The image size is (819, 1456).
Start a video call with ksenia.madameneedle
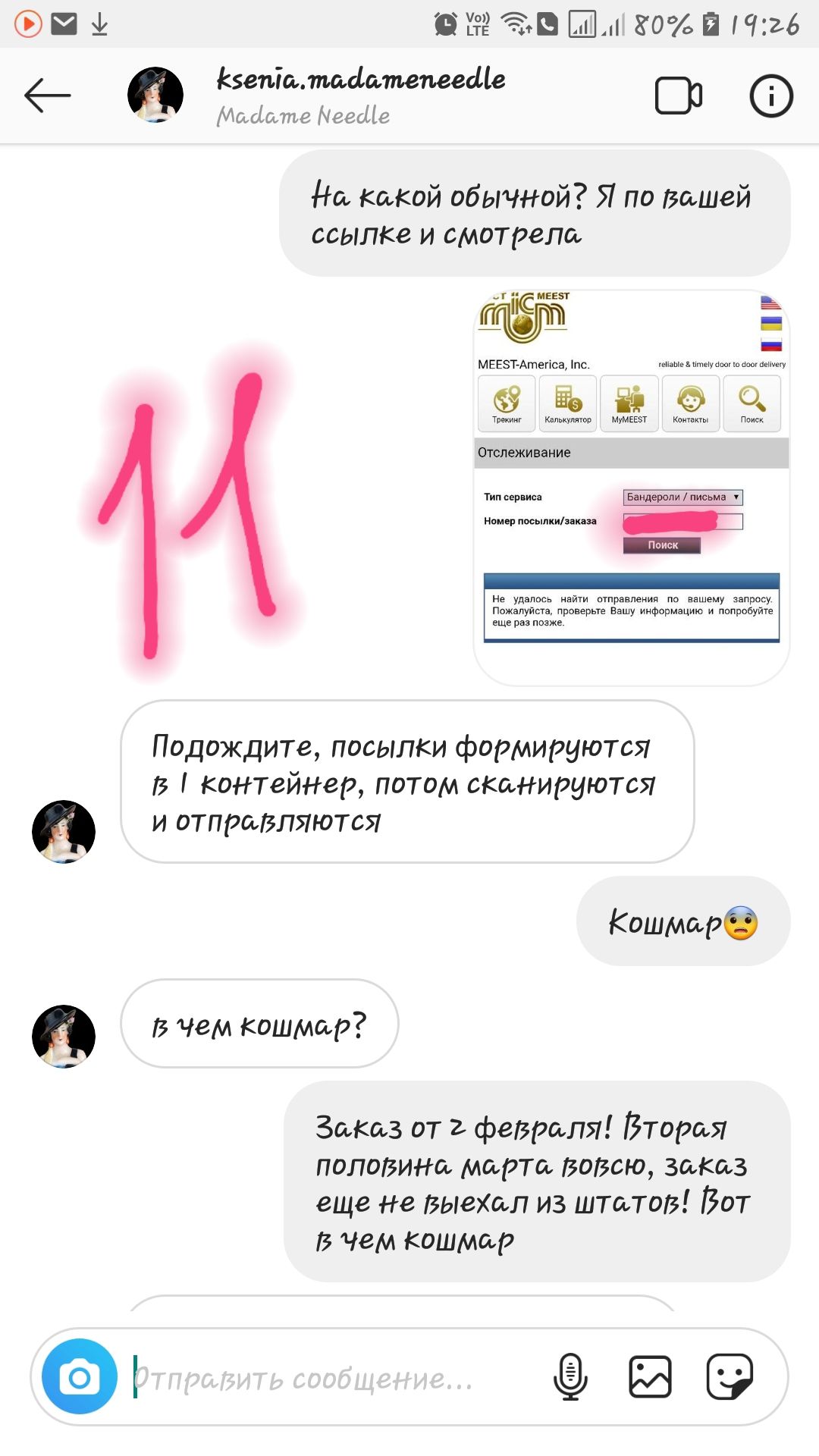click(x=678, y=96)
